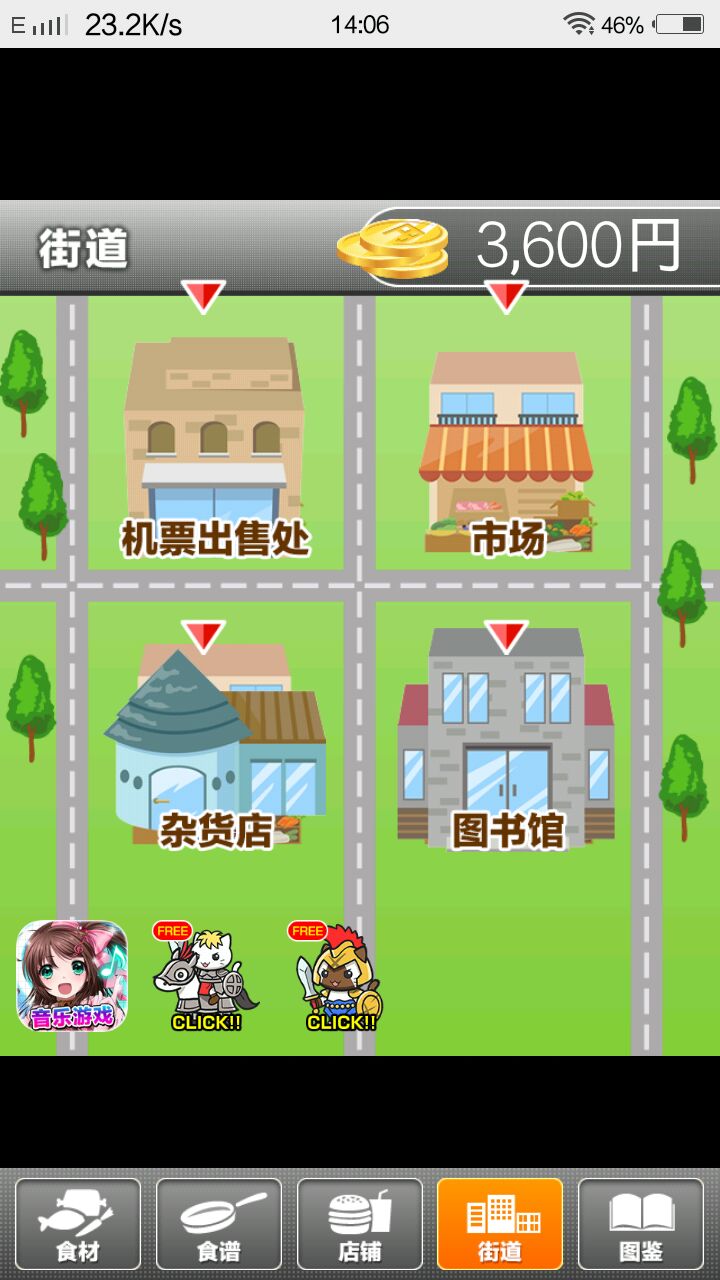Tap the 音乐游戏 music game ad icon
The height and width of the screenshot is (1280, 720).
click(72, 976)
